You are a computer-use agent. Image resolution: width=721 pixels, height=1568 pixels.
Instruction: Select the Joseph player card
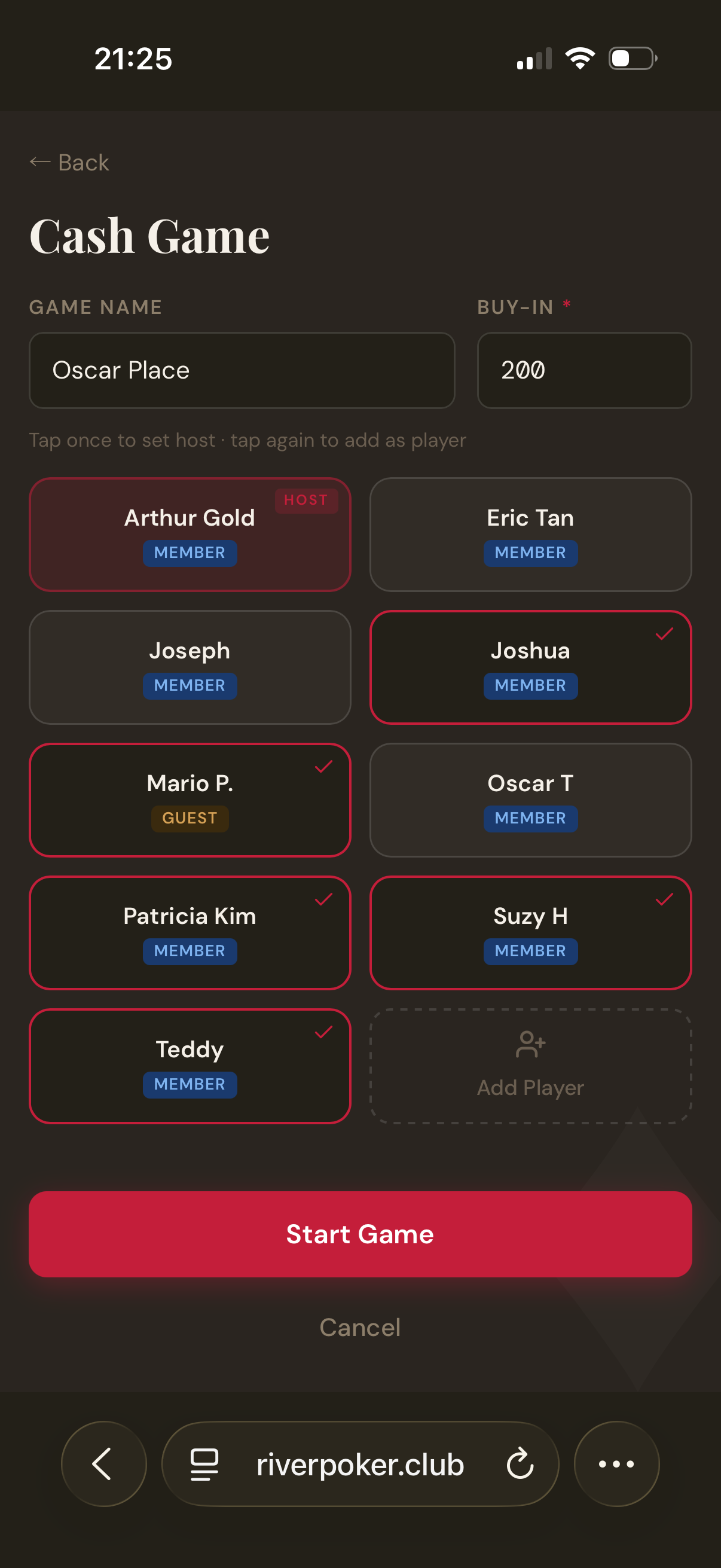point(190,667)
